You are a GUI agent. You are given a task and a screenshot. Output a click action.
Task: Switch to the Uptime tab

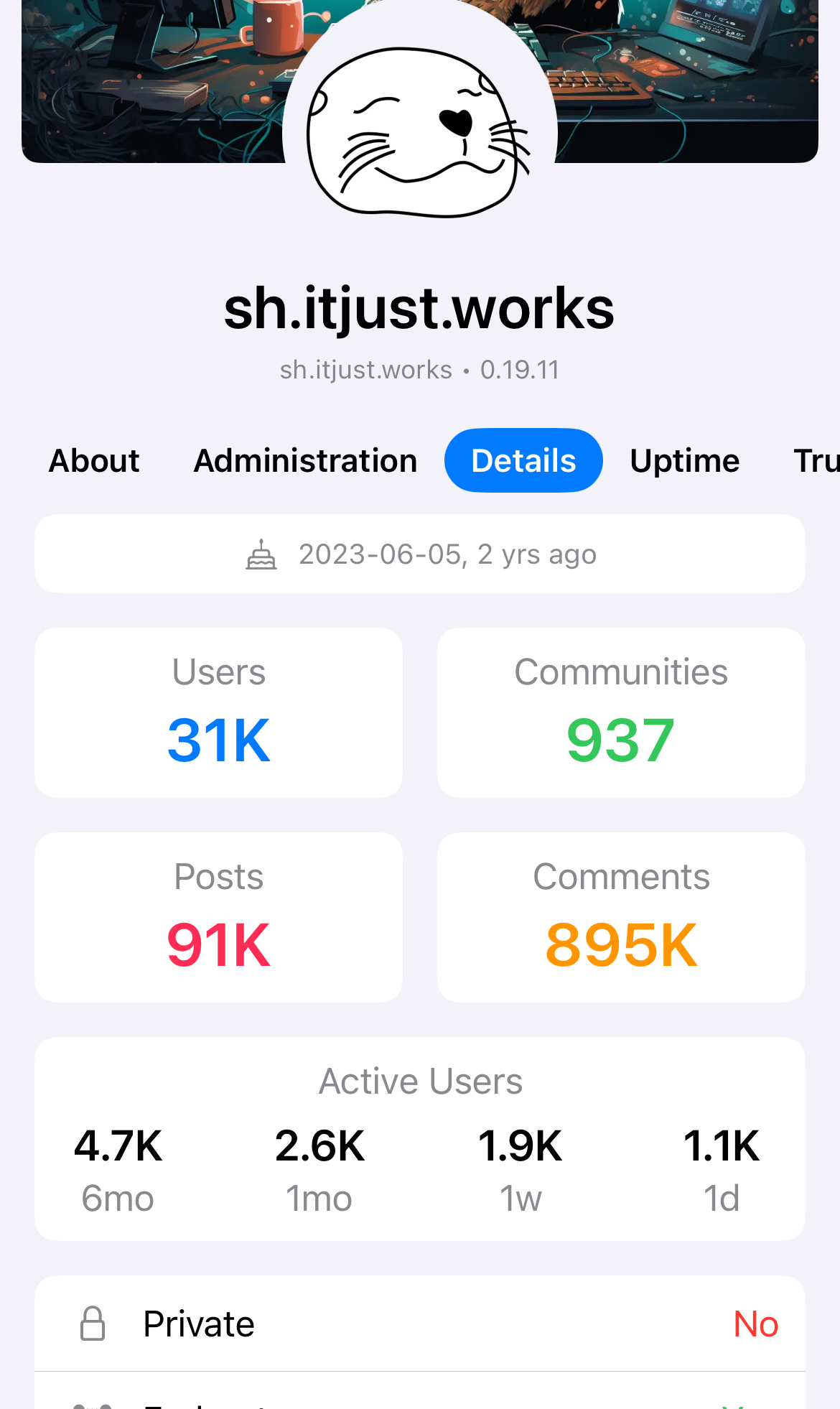click(685, 461)
